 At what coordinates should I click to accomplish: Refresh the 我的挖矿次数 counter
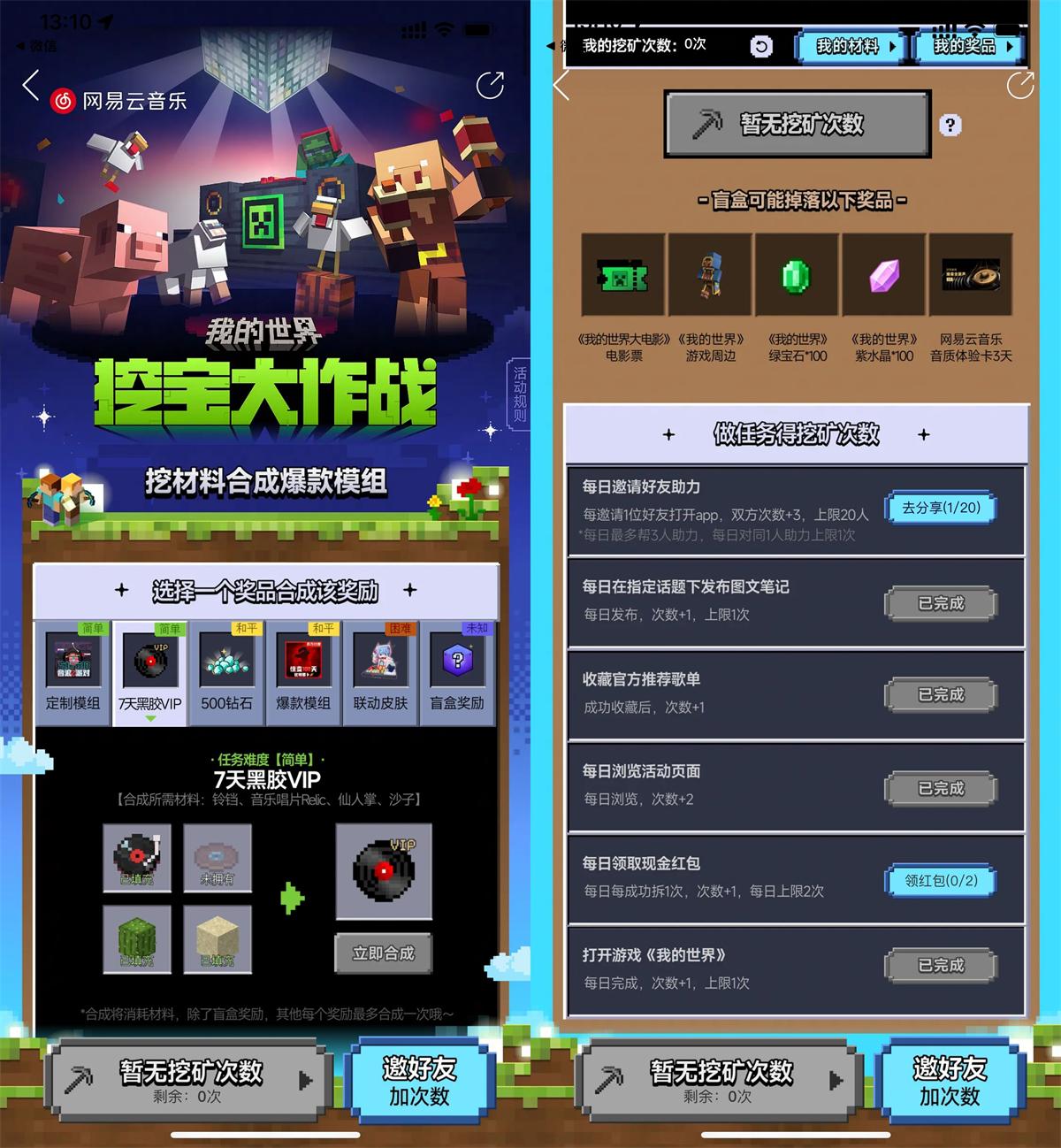tap(760, 46)
